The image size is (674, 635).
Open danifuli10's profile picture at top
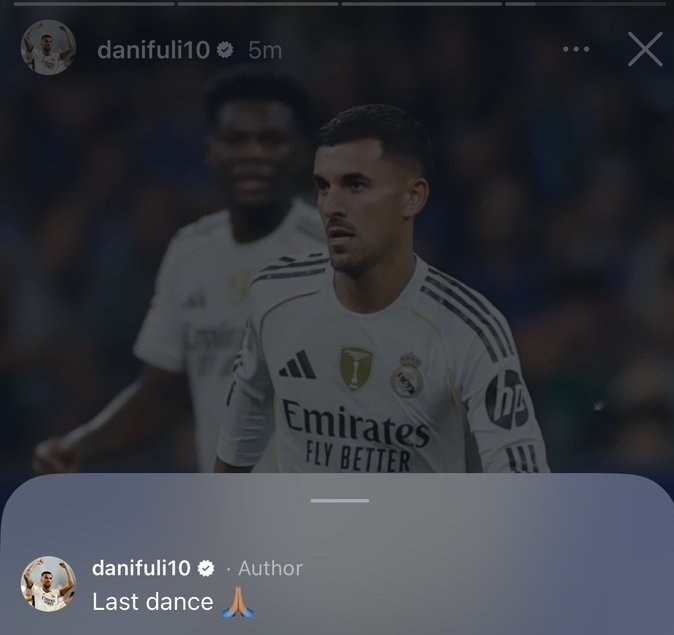pos(48,48)
